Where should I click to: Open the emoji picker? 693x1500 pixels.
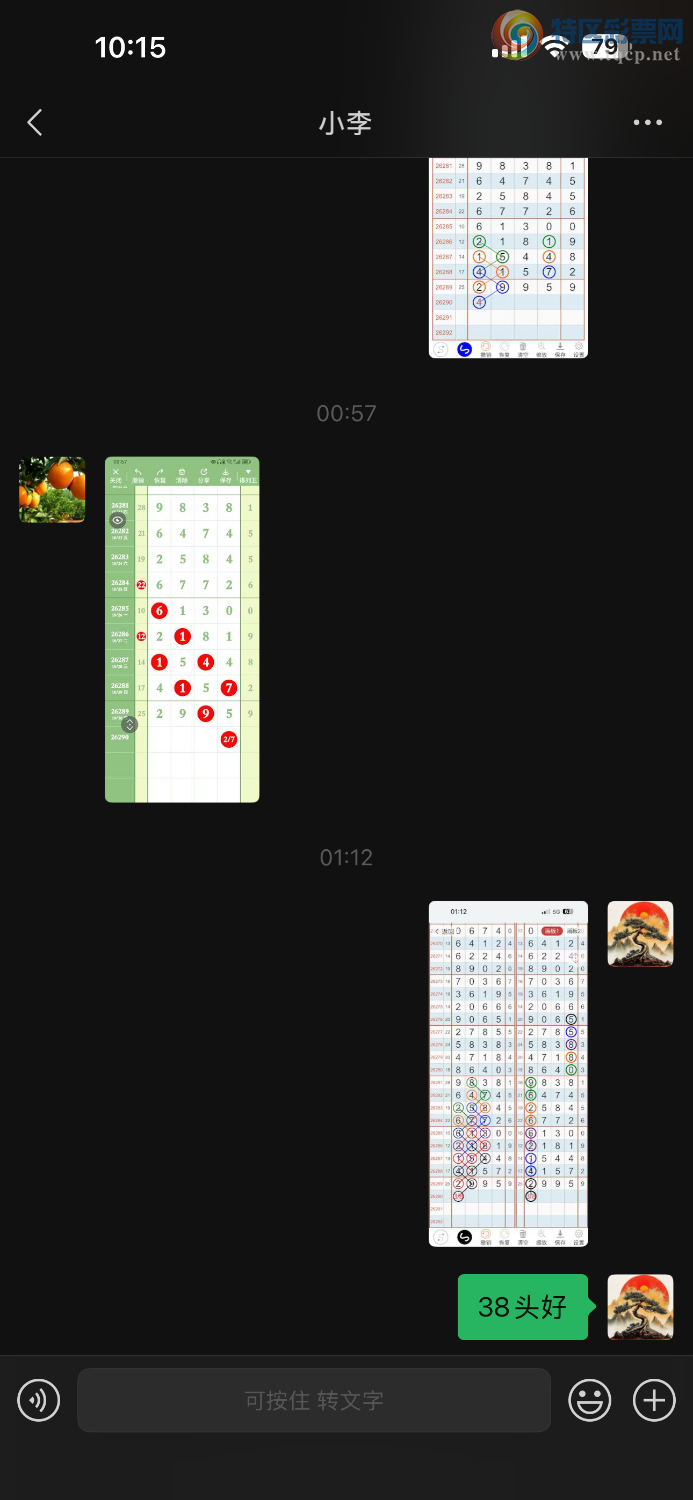(x=590, y=1400)
